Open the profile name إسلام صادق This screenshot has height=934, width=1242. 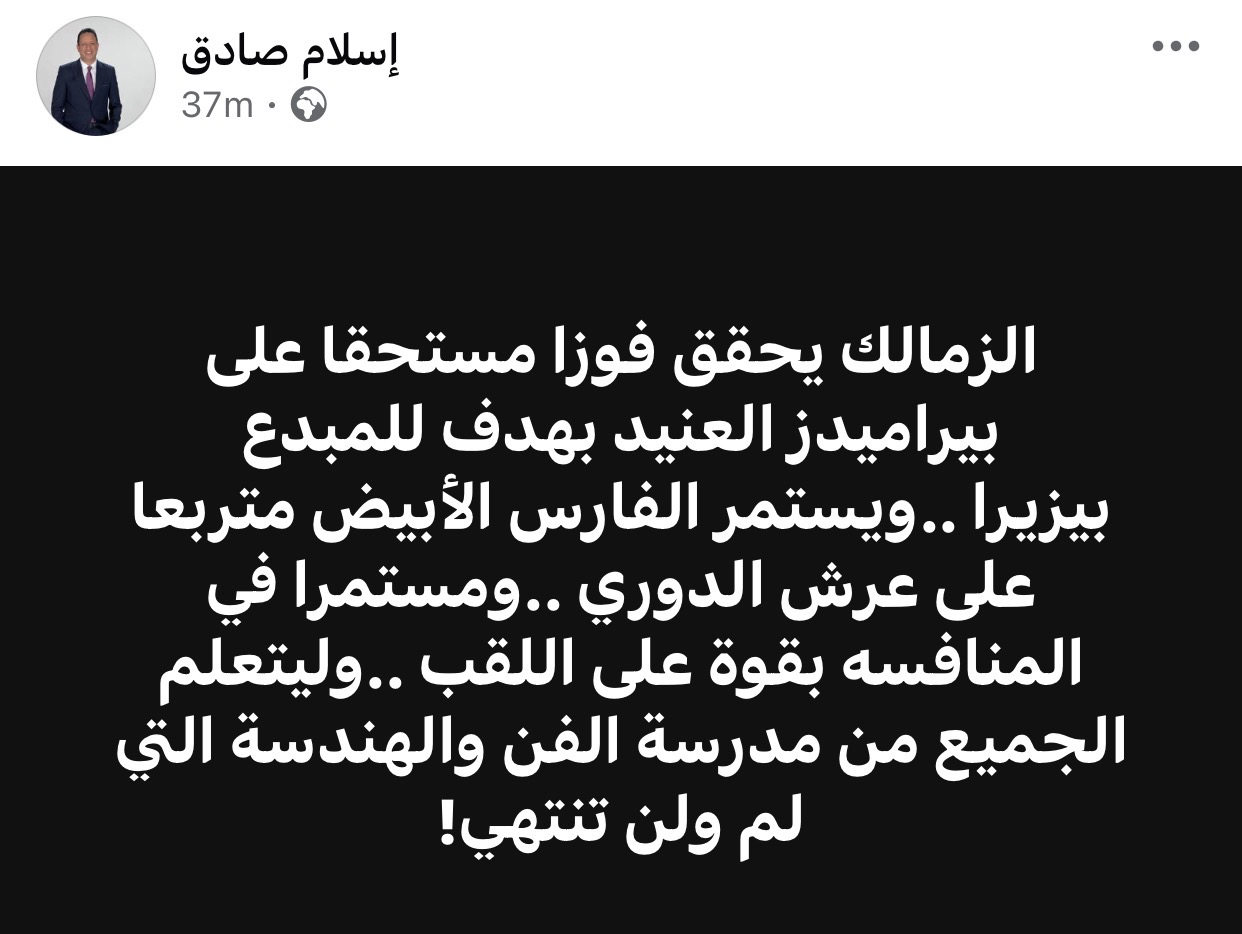(x=290, y=52)
